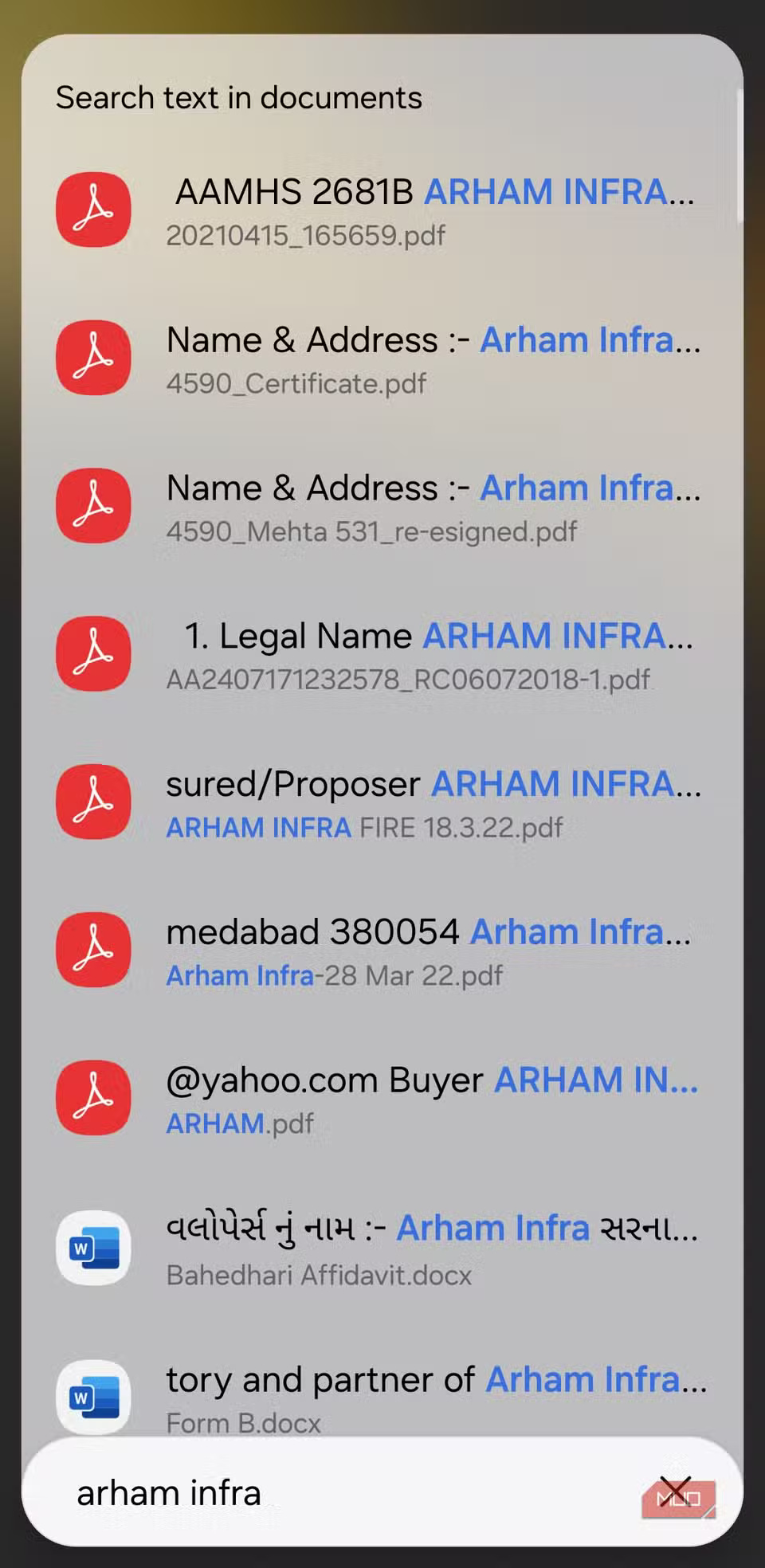The width and height of the screenshot is (765, 1568).
Task: Open the Bahedhari Affidavit.docx result
Action: click(430, 1249)
